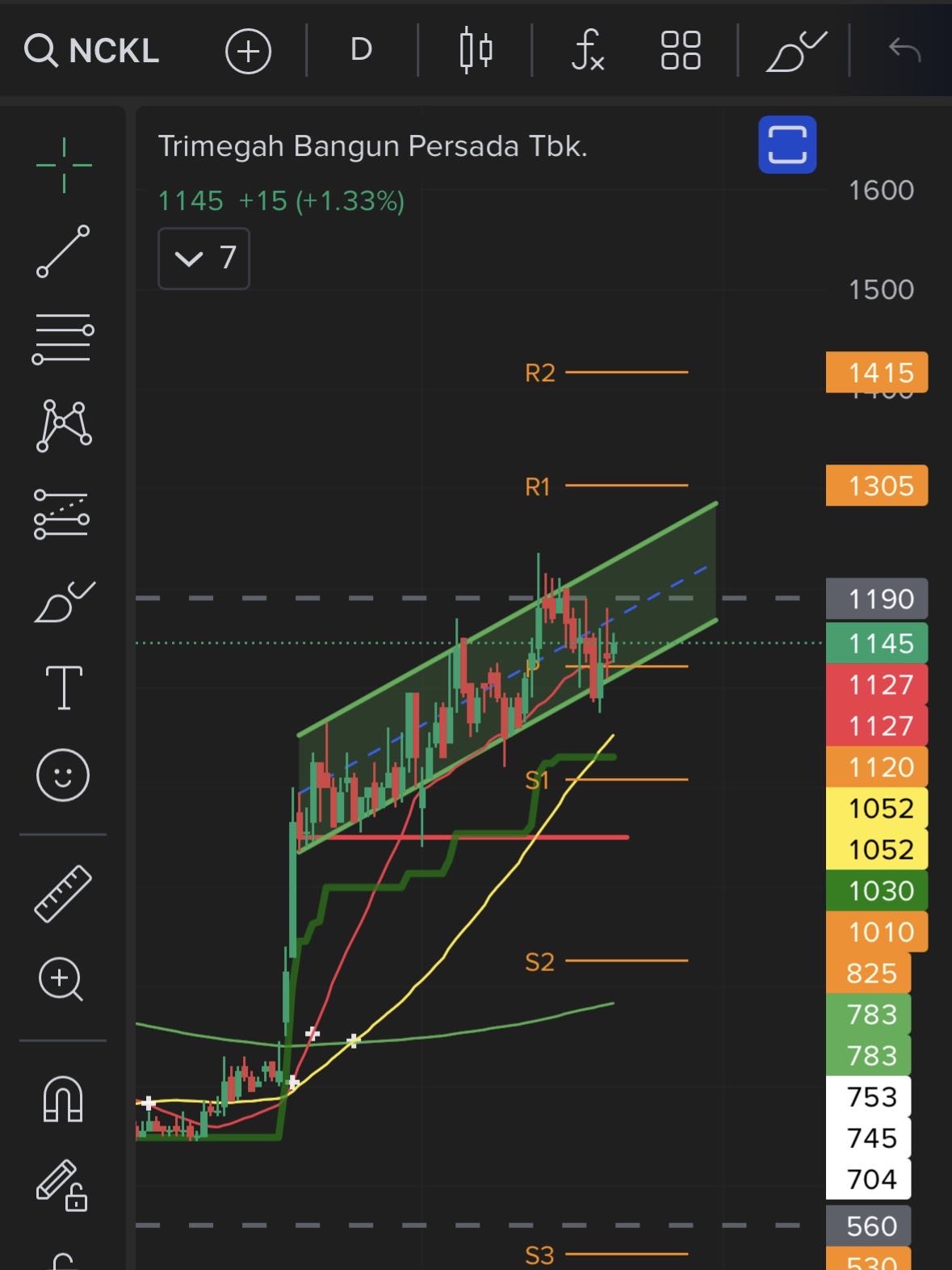Select the crosshair cursor tool
Viewport: 952px width, 1270px height.
pos(64,165)
